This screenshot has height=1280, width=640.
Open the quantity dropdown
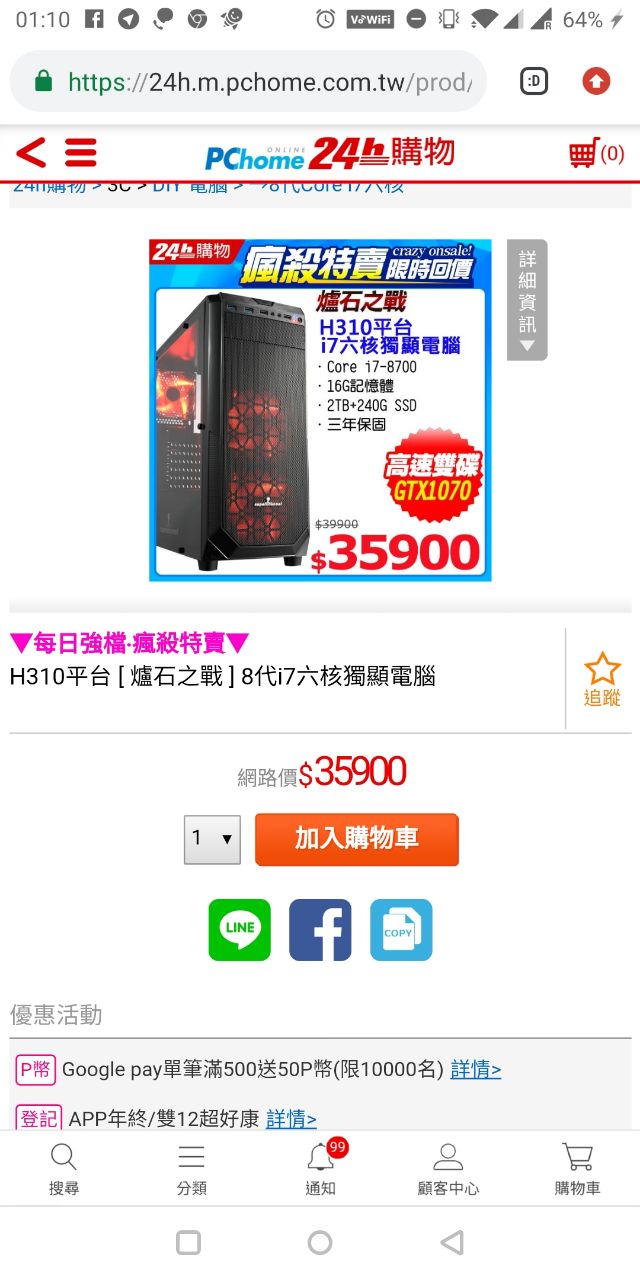pyautogui.click(x=212, y=839)
